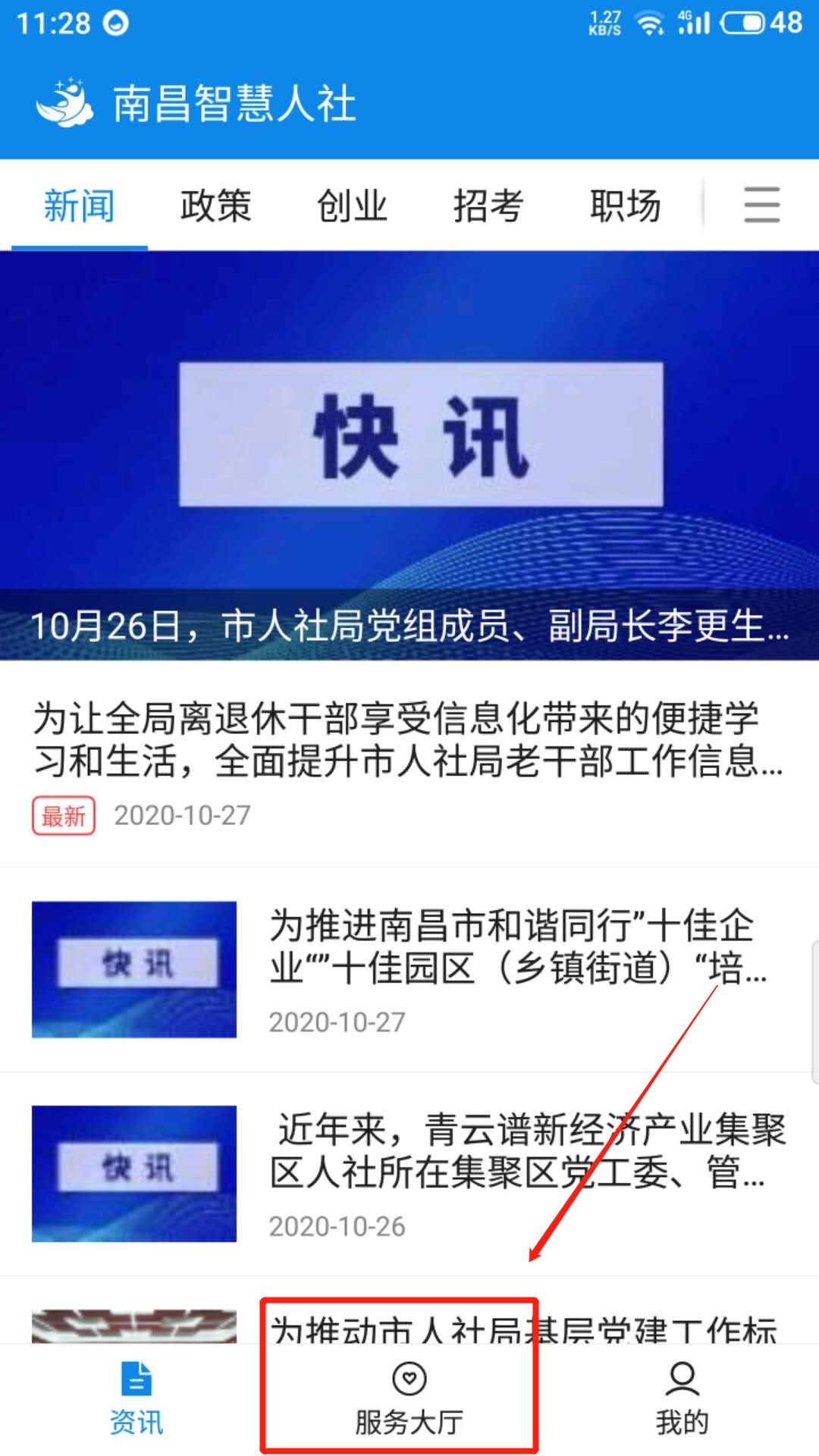Switch to the 新闻 tab

[x=79, y=206]
